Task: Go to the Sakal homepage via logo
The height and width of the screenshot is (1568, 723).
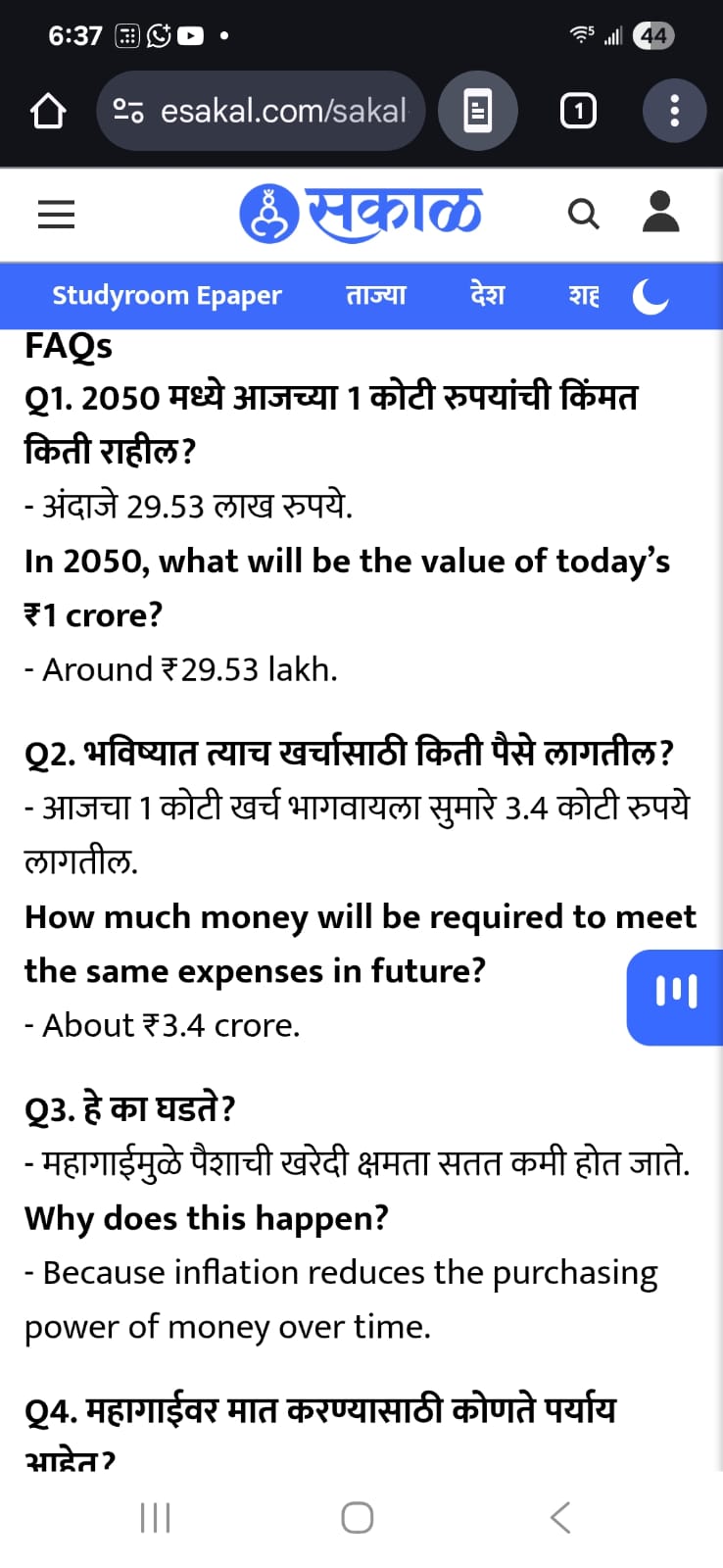Action: click(x=361, y=213)
